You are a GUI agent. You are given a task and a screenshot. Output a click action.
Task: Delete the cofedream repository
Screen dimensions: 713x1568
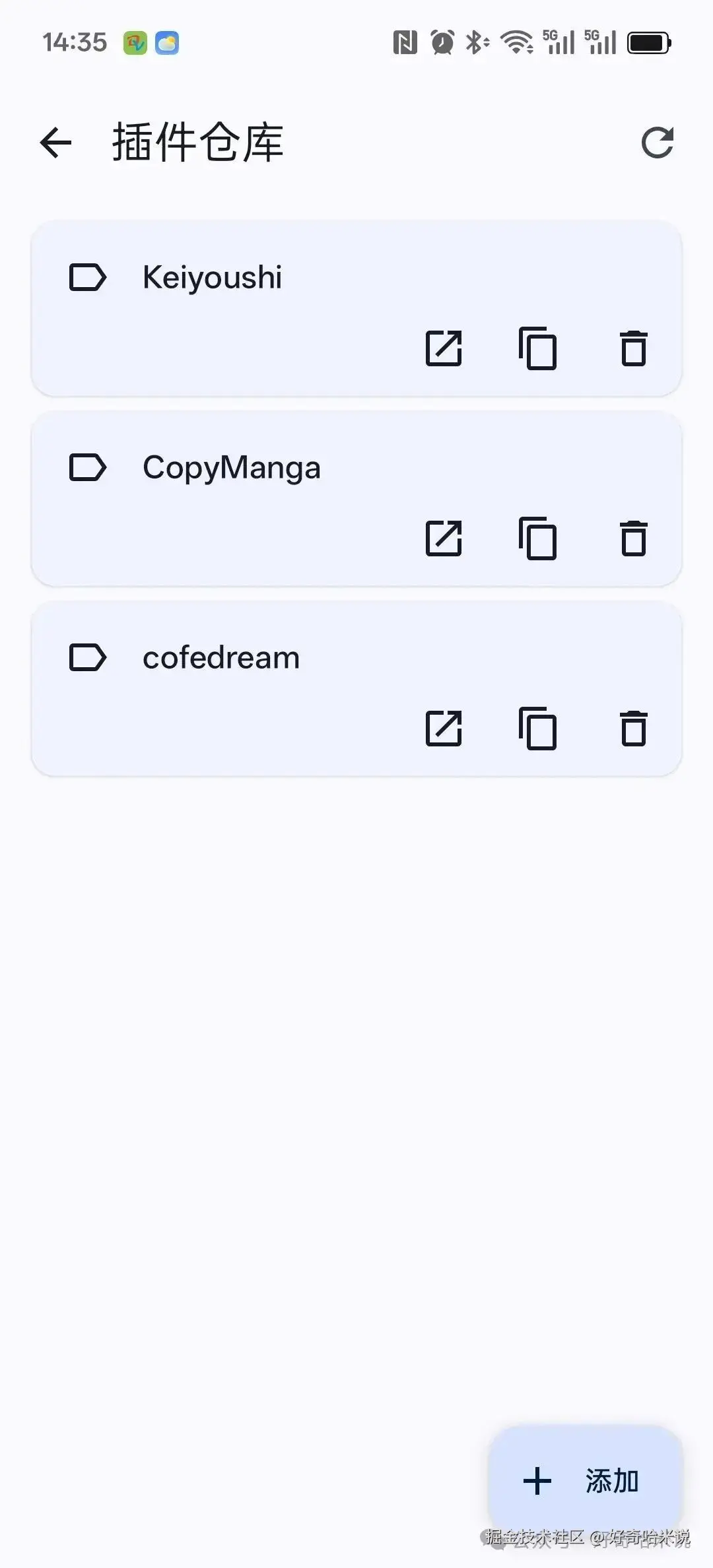coord(634,729)
